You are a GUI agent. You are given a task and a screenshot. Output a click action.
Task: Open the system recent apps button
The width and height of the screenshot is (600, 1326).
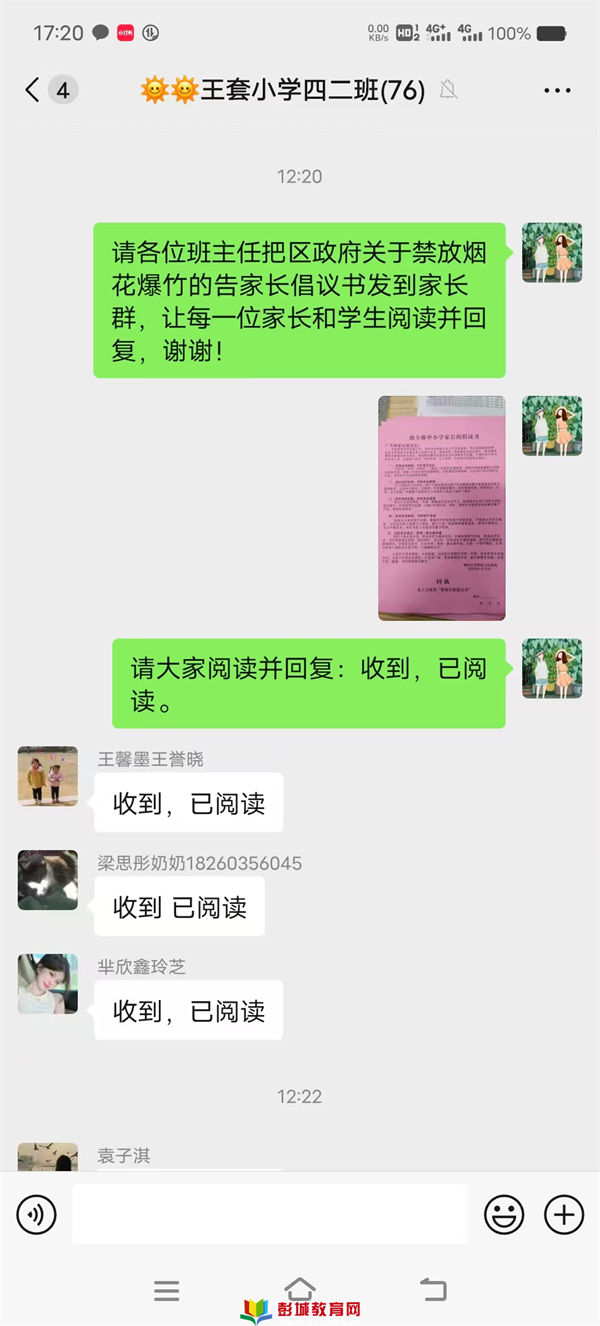(x=166, y=1290)
